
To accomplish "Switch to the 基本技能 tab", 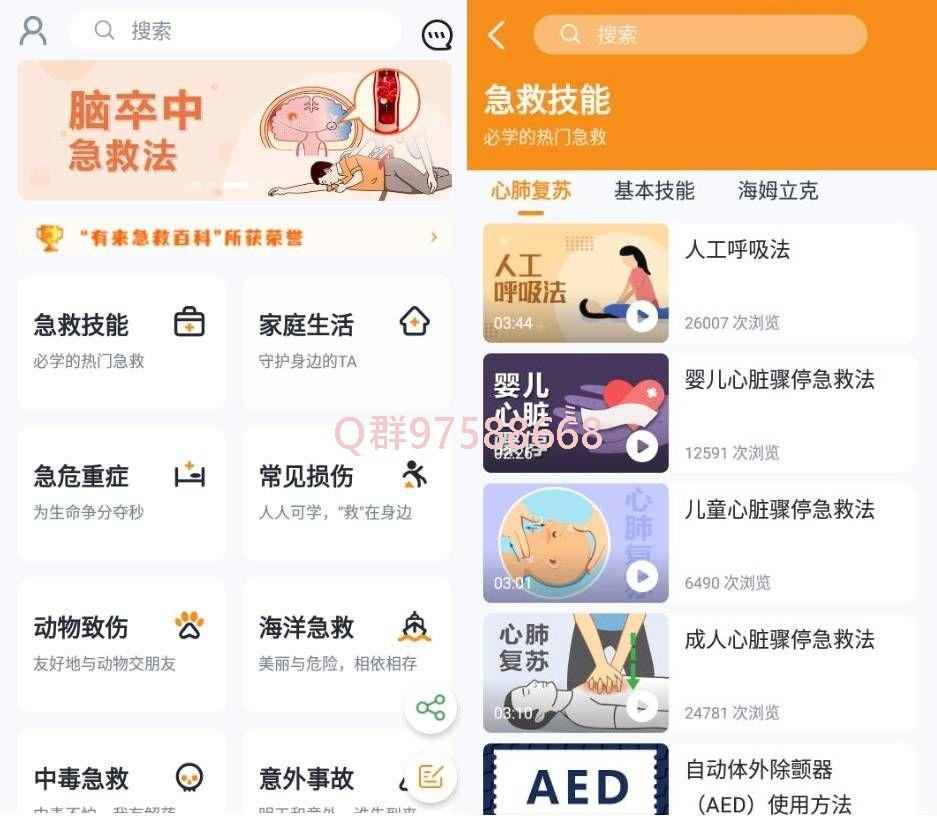I will coord(654,191).
